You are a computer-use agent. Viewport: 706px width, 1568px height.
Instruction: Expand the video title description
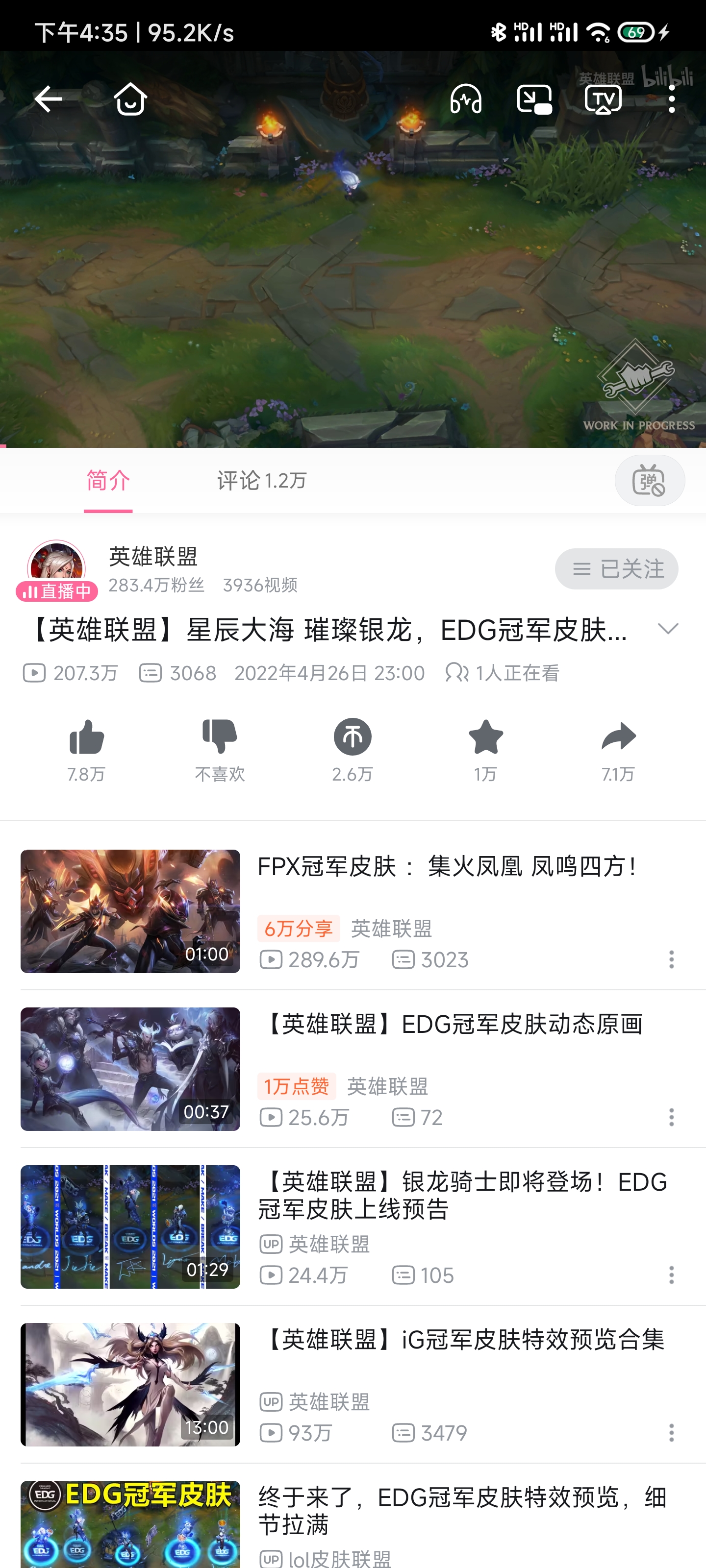point(669,628)
